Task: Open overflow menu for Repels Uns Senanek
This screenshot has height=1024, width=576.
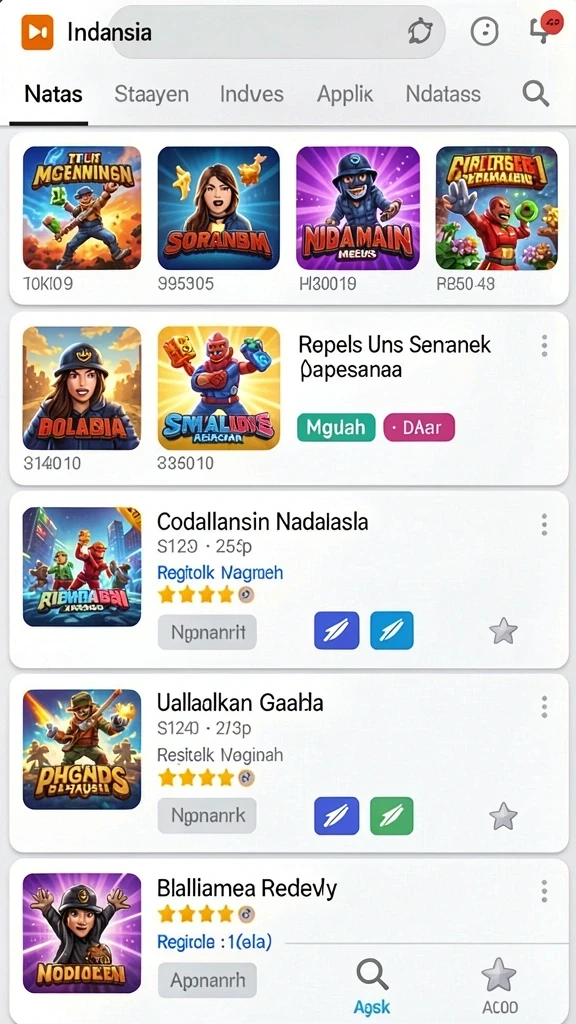Action: click(x=544, y=345)
